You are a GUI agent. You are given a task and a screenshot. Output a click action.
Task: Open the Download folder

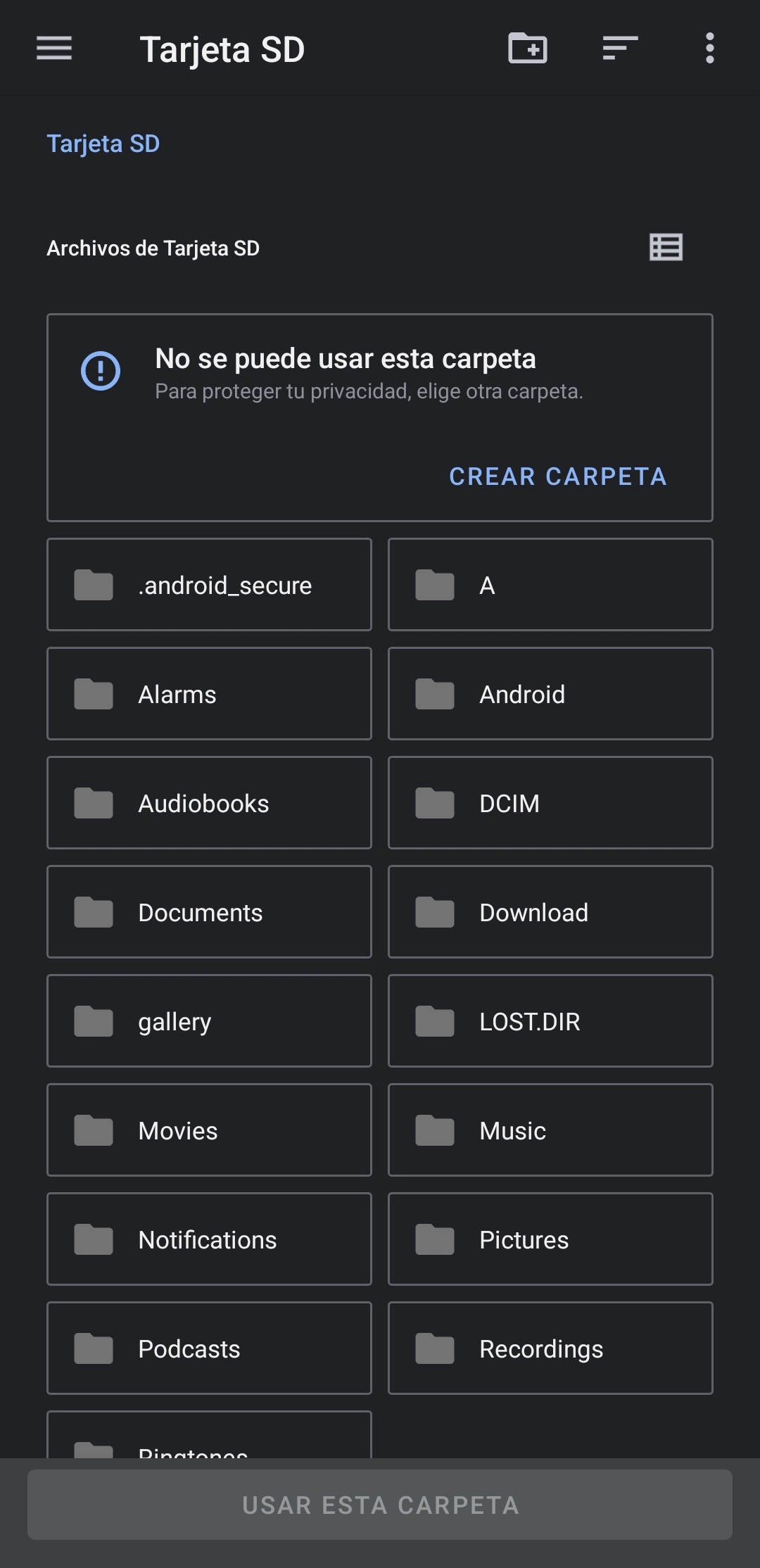[550, 912]
